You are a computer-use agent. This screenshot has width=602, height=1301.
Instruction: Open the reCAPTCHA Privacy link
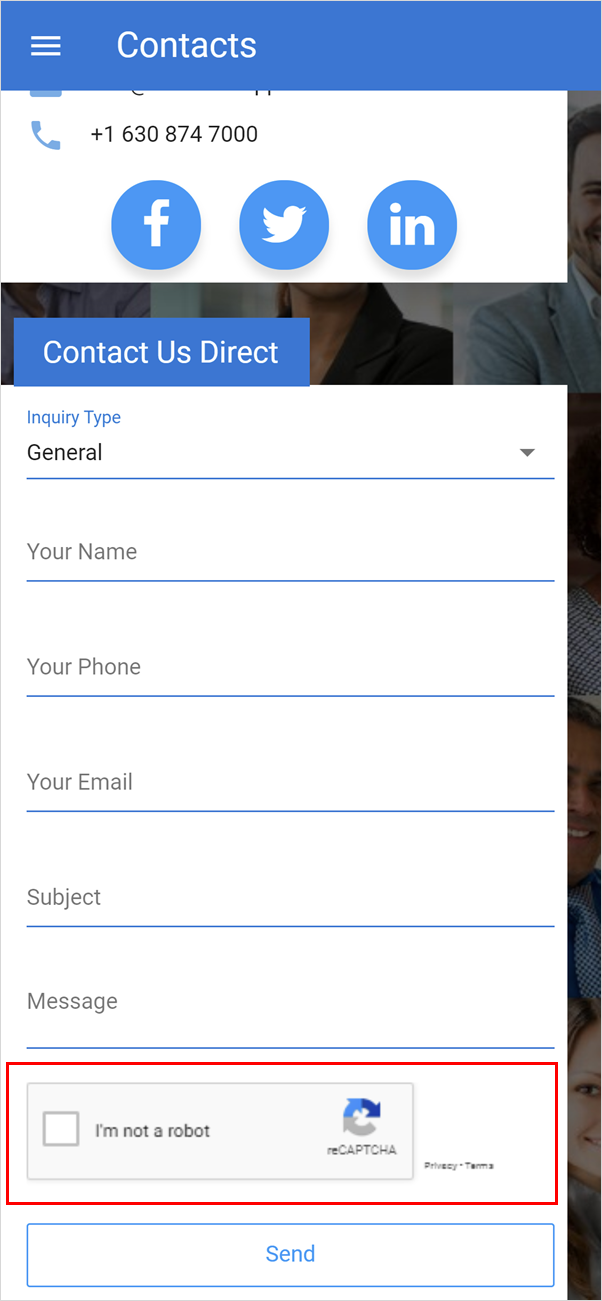tap(439, 1166)
